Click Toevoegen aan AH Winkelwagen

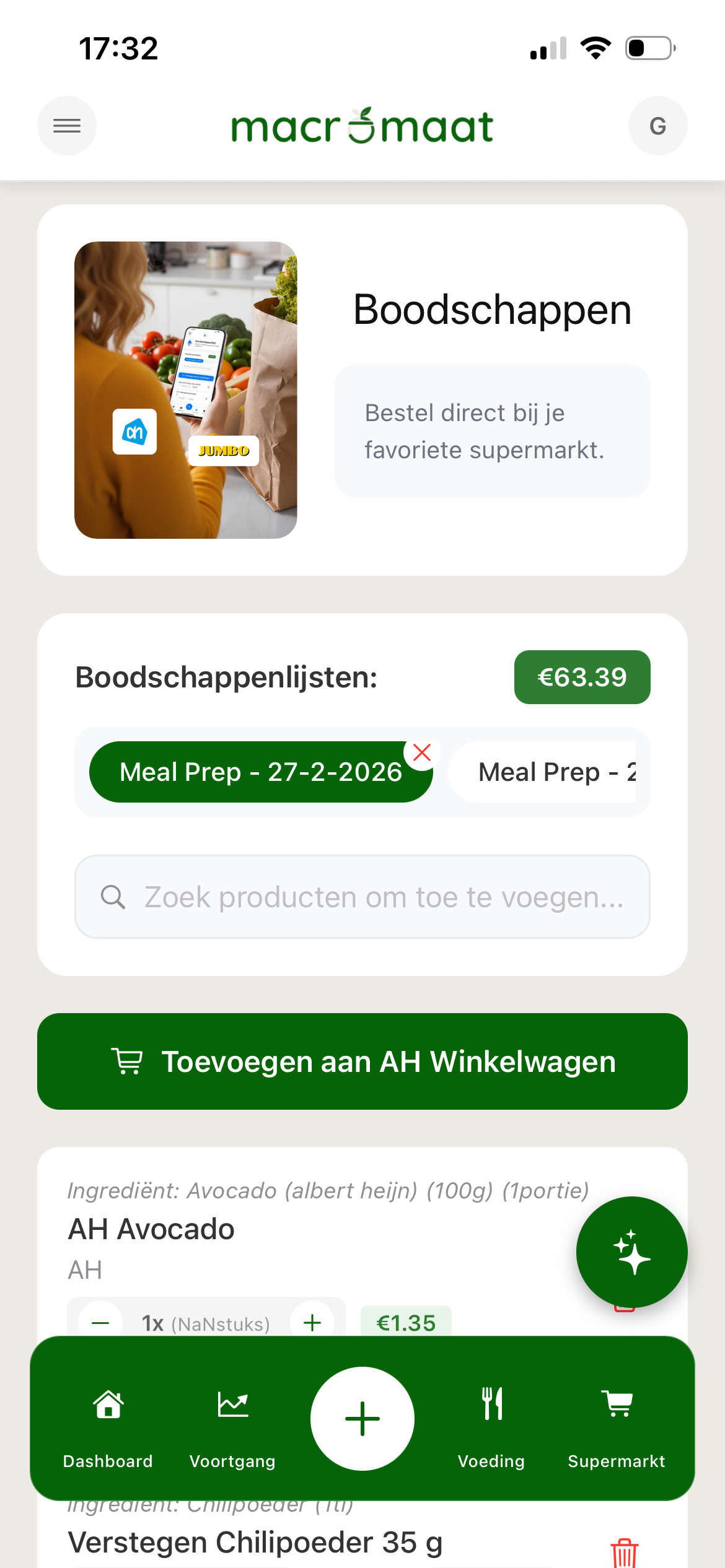coord(362,1061)
